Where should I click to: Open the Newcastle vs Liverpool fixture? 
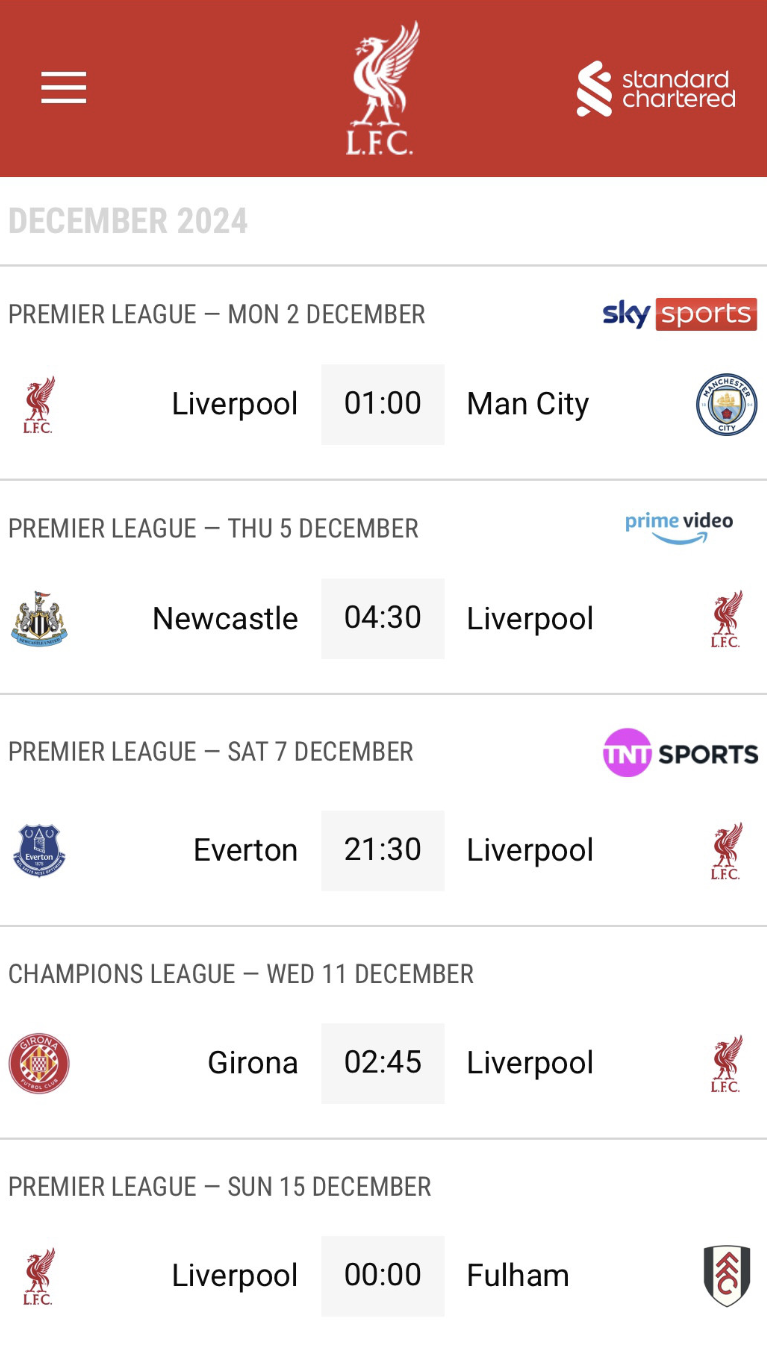[383, 588]
